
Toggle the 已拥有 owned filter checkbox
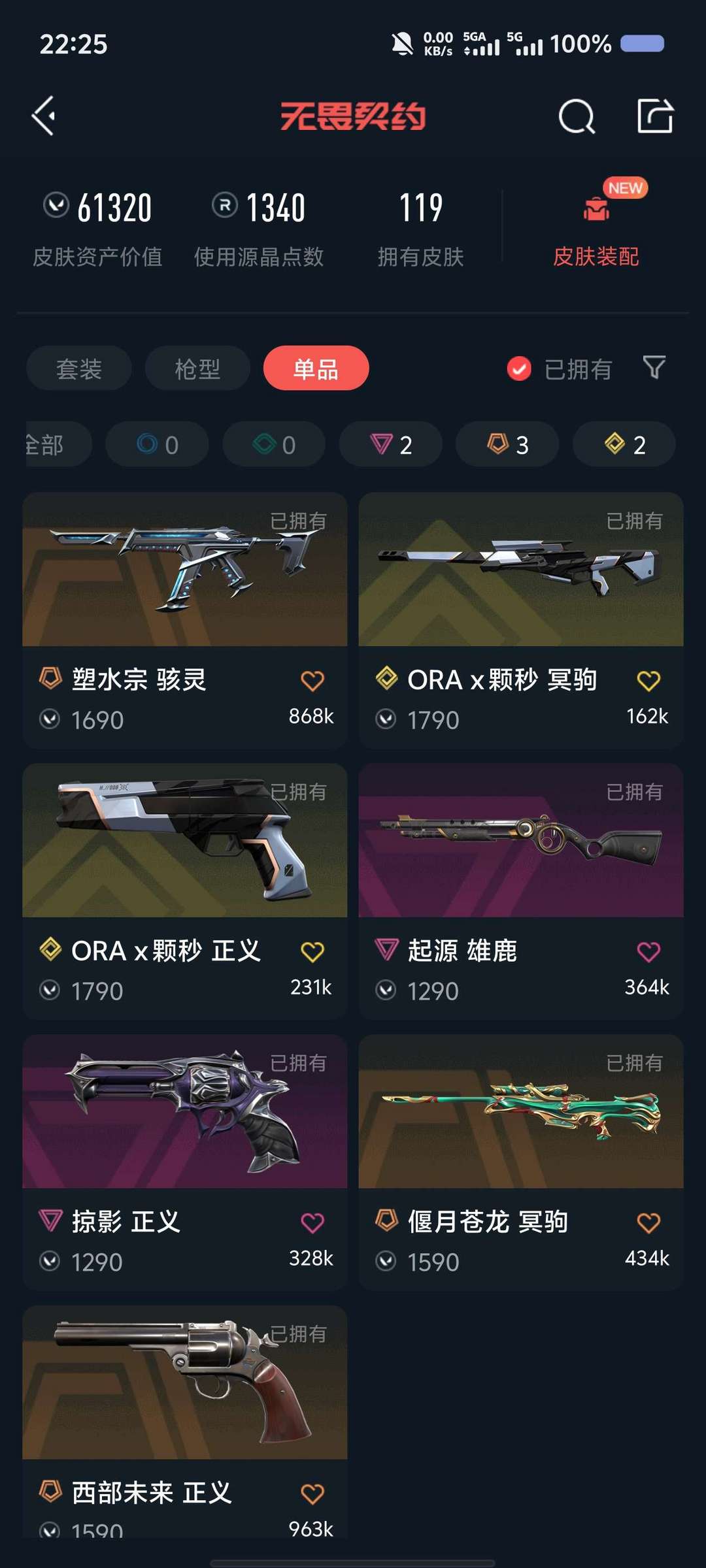[x=520, y=369]
